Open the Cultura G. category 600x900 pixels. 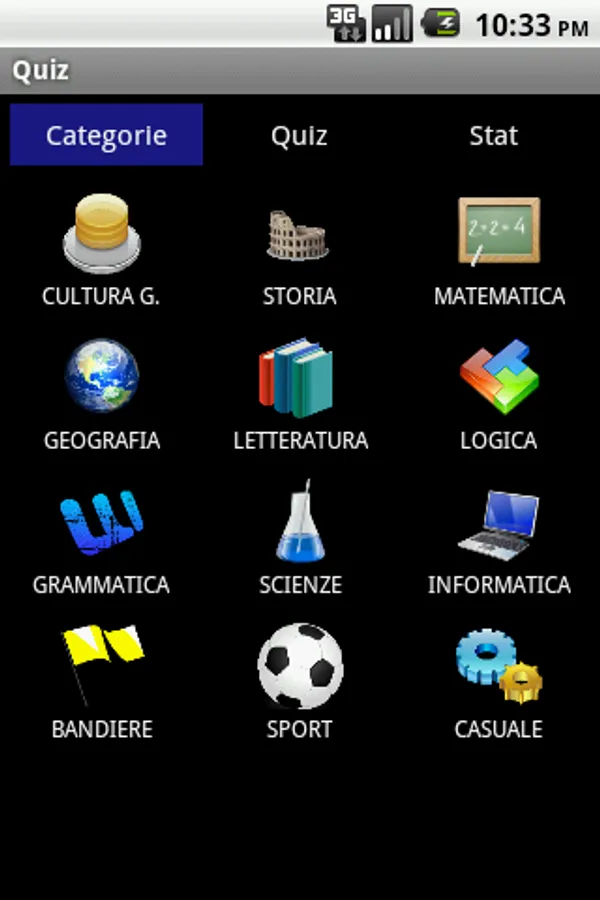click(101, 251)
